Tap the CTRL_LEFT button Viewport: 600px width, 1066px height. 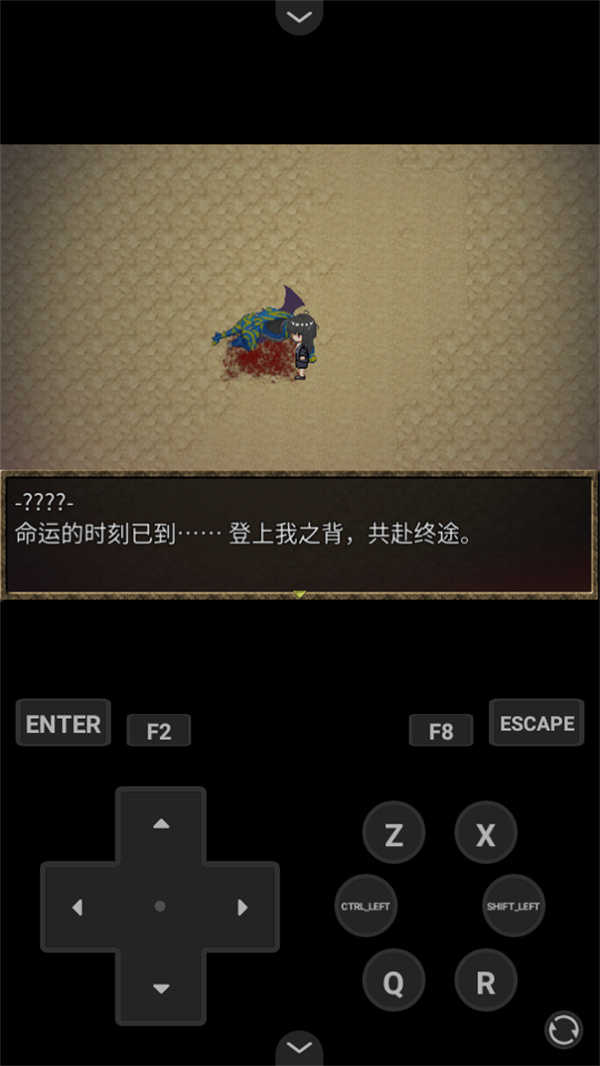point(366,906)
